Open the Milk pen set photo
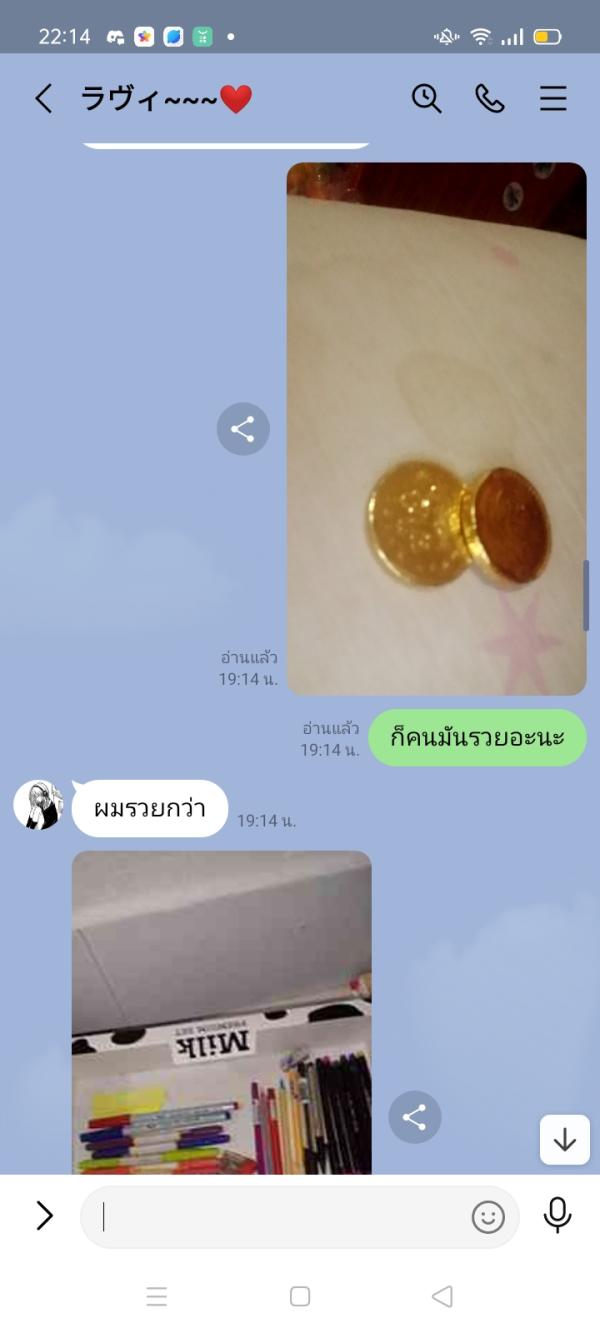 [x=221, y=1010]
